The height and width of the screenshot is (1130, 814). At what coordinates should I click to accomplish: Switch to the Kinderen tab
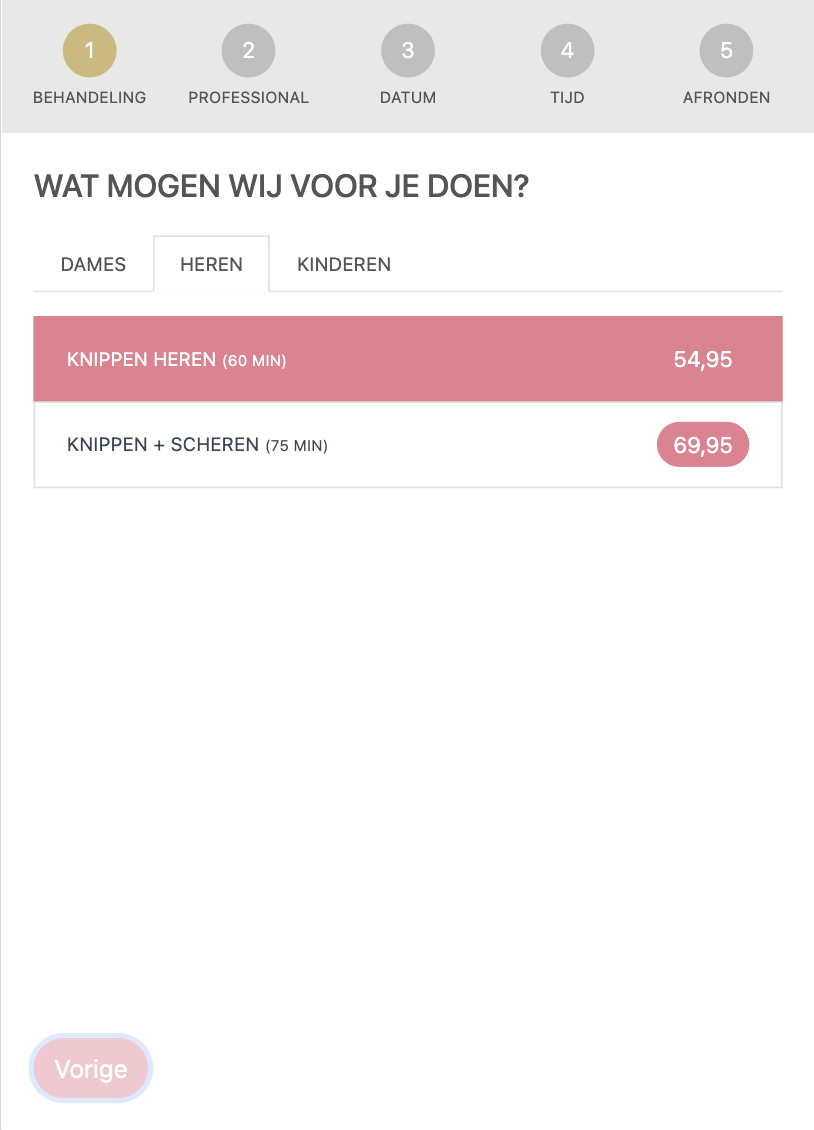point(343,264)
